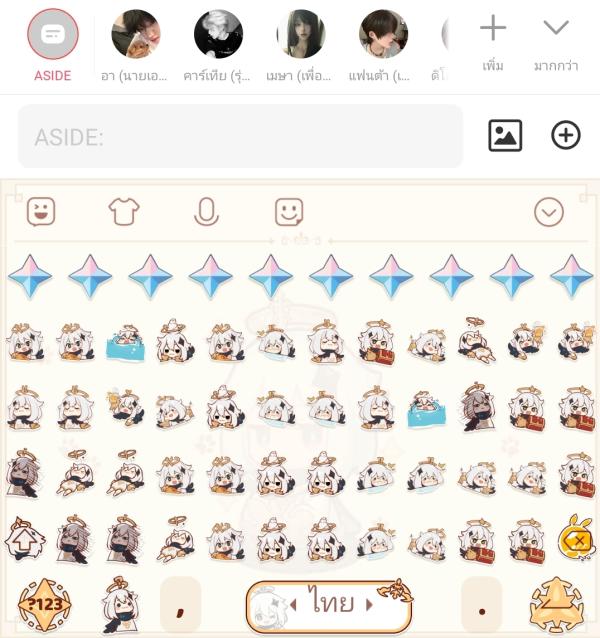Switch to ?123 symbols keyboard

tap(45, 604)
